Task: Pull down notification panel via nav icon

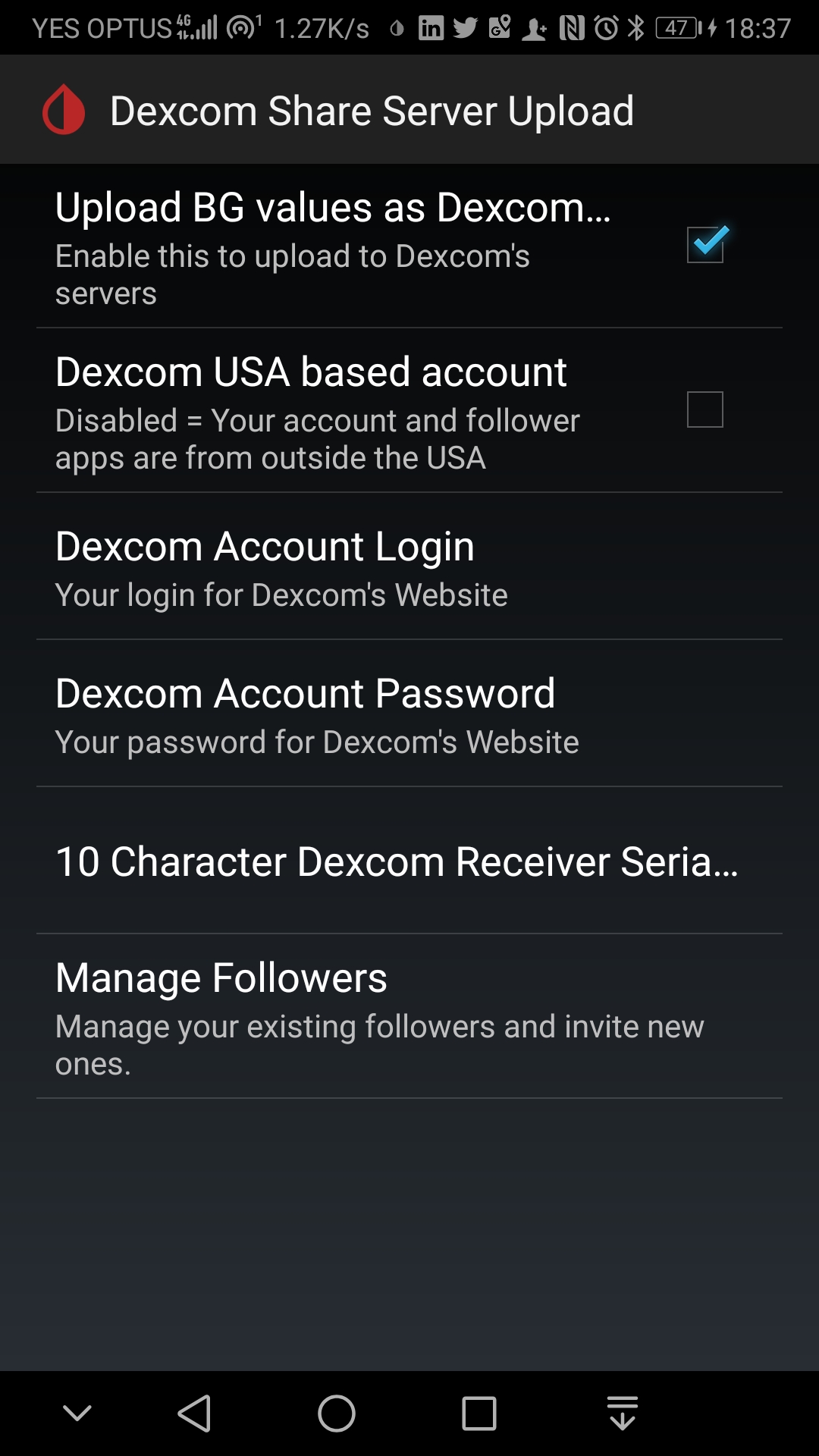Action: click(x=622, y=1414)
